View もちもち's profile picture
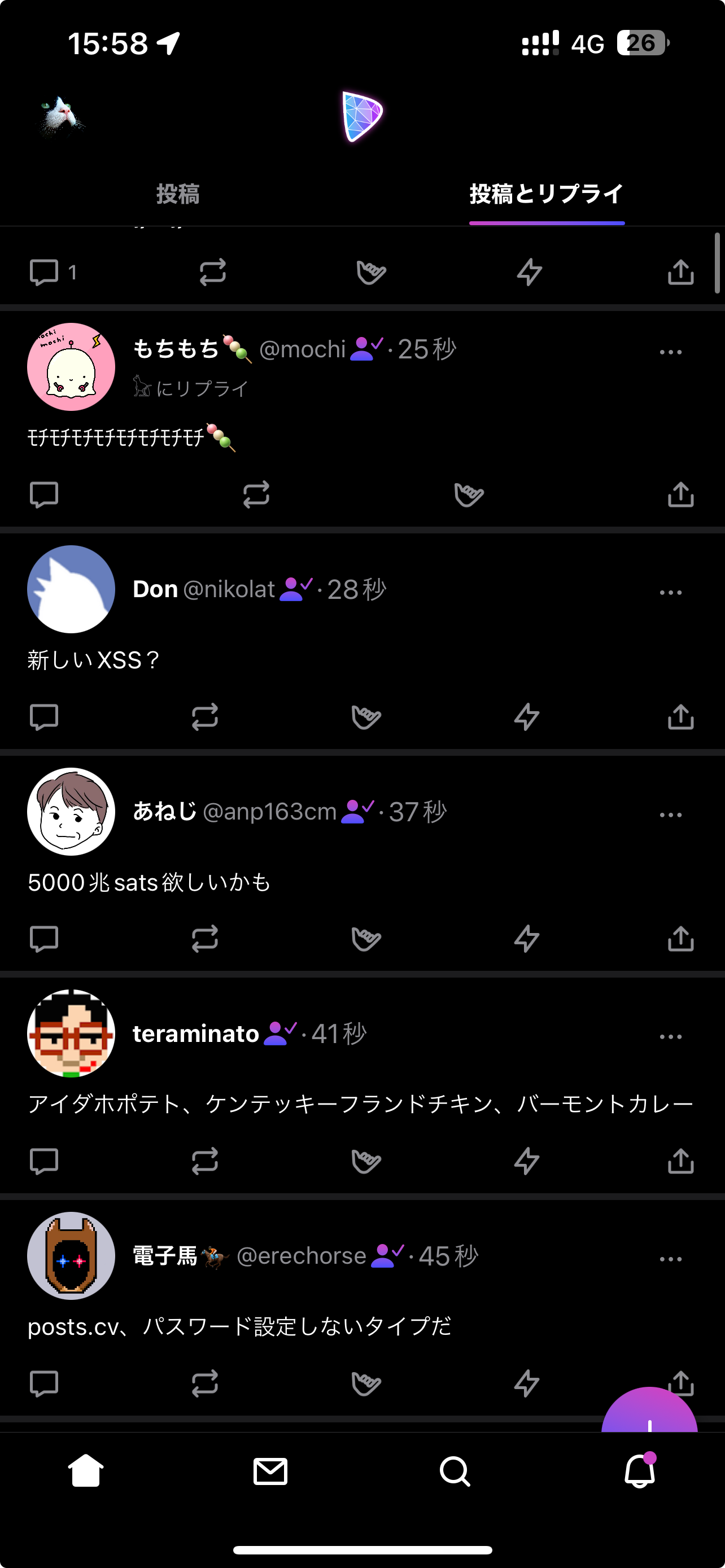 pyautogui.click(x=71, y=366)
